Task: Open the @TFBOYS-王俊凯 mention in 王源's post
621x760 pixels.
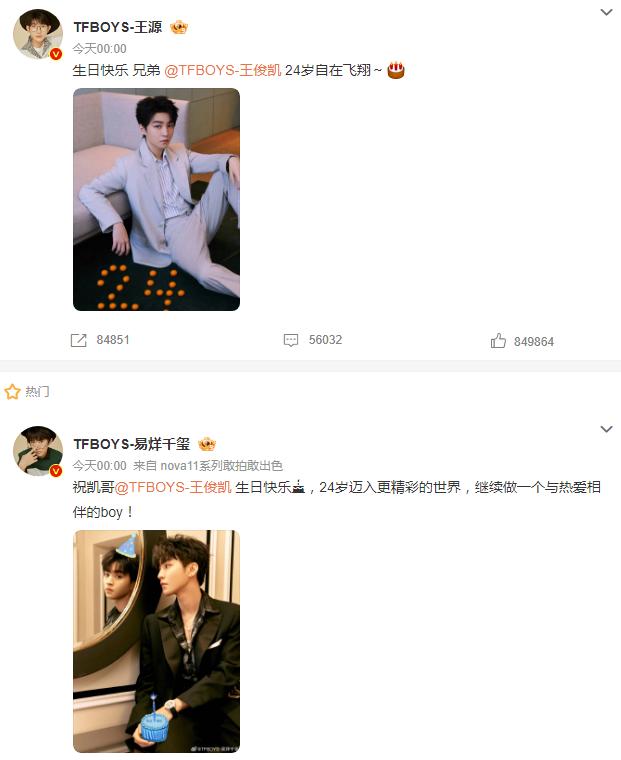Action: tap(221, 70)
